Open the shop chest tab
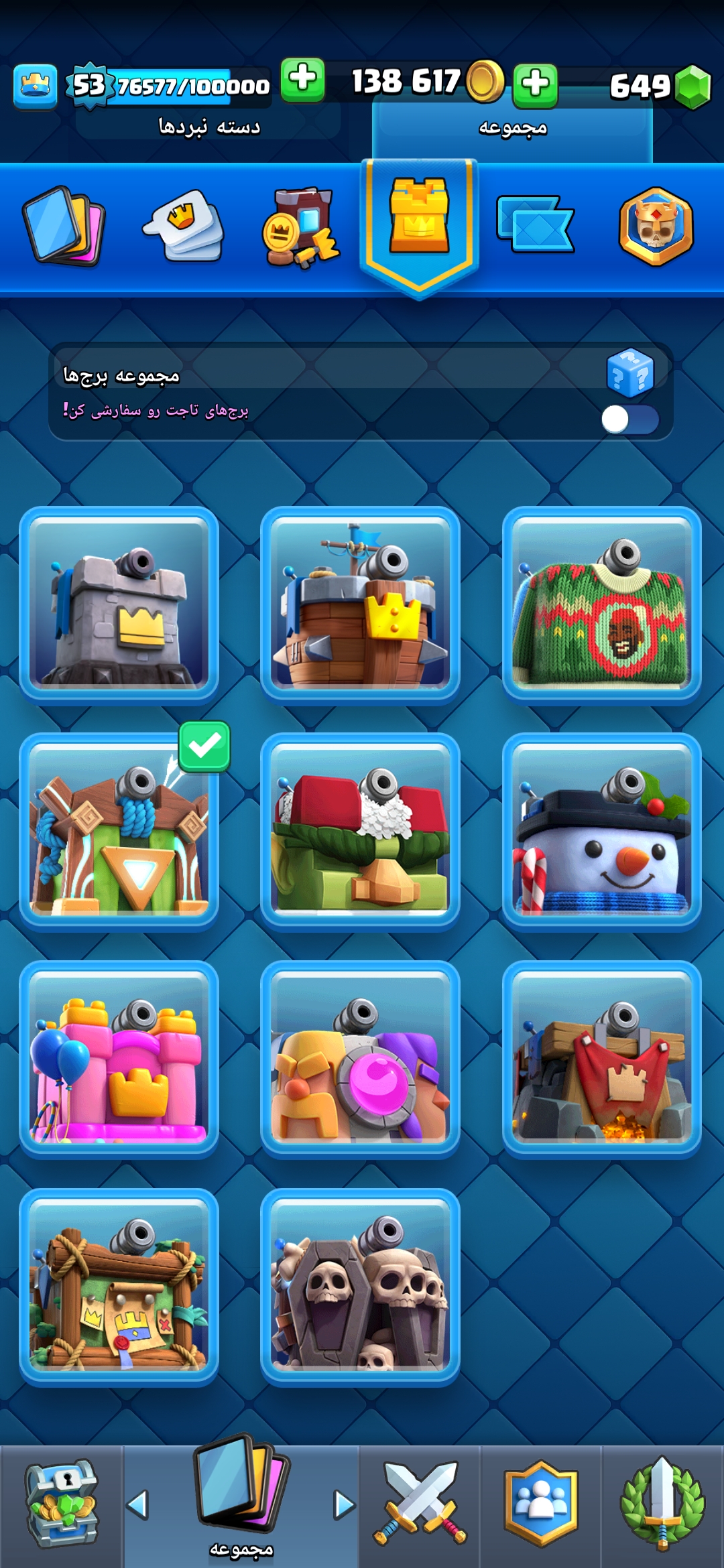This screenshot has height=1568, width=724. click(61, 1505)
